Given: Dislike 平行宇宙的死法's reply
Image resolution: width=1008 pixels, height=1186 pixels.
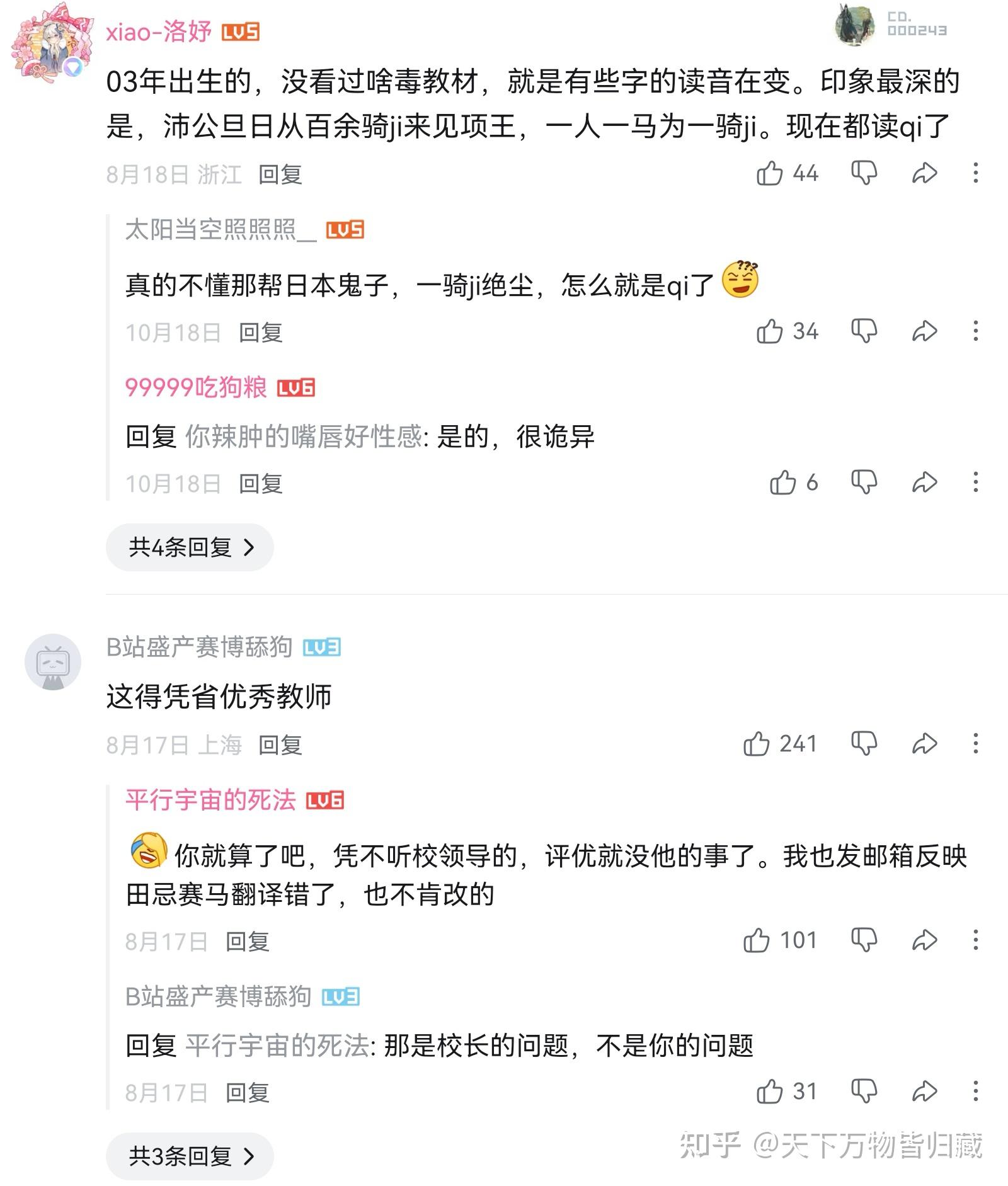Looking at the screenshot, I should pos(864,940).
